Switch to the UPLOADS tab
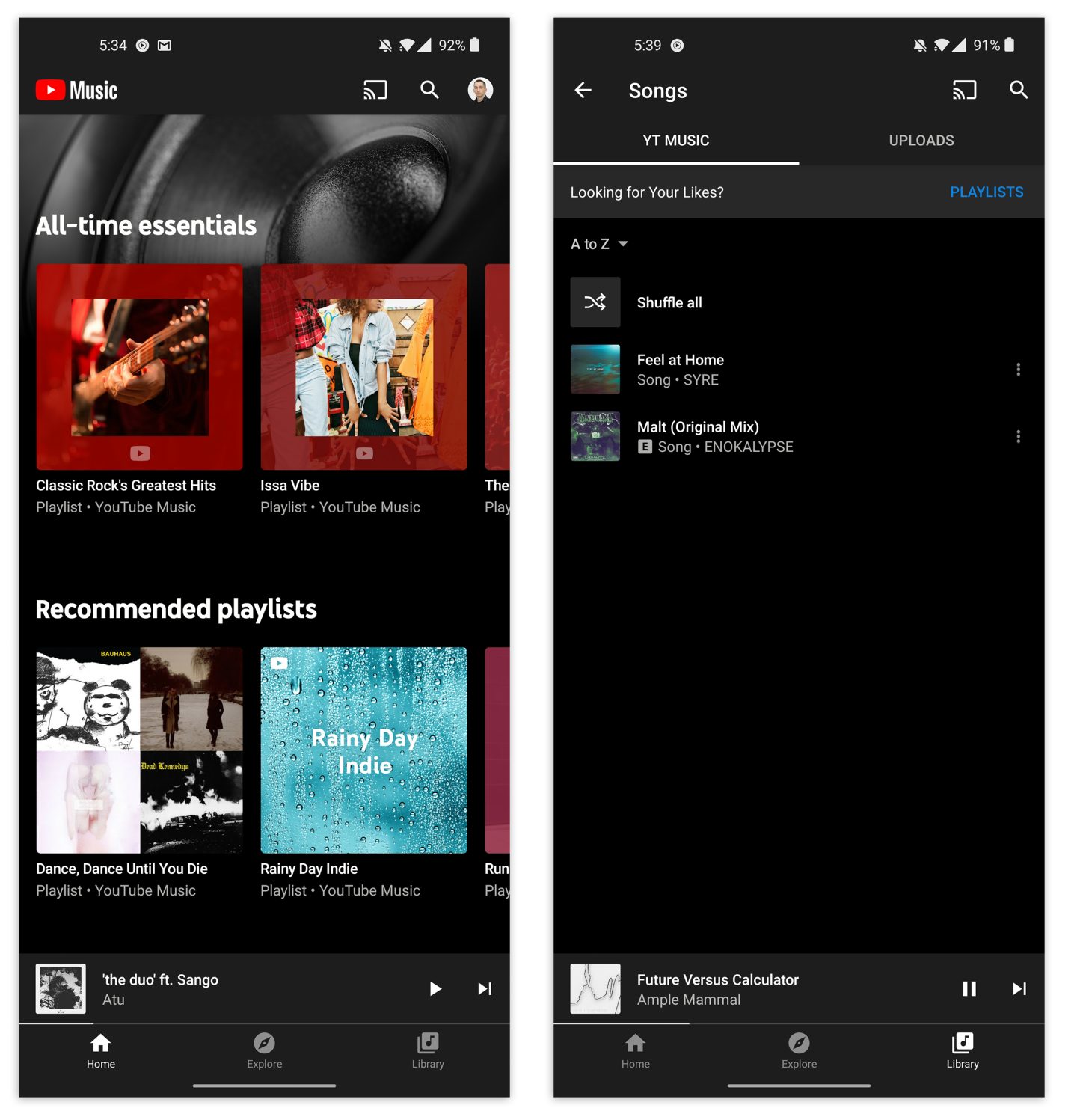The width and height of the screenshot is (1077, 1120). pyautogui.click(x=921, y=141)
